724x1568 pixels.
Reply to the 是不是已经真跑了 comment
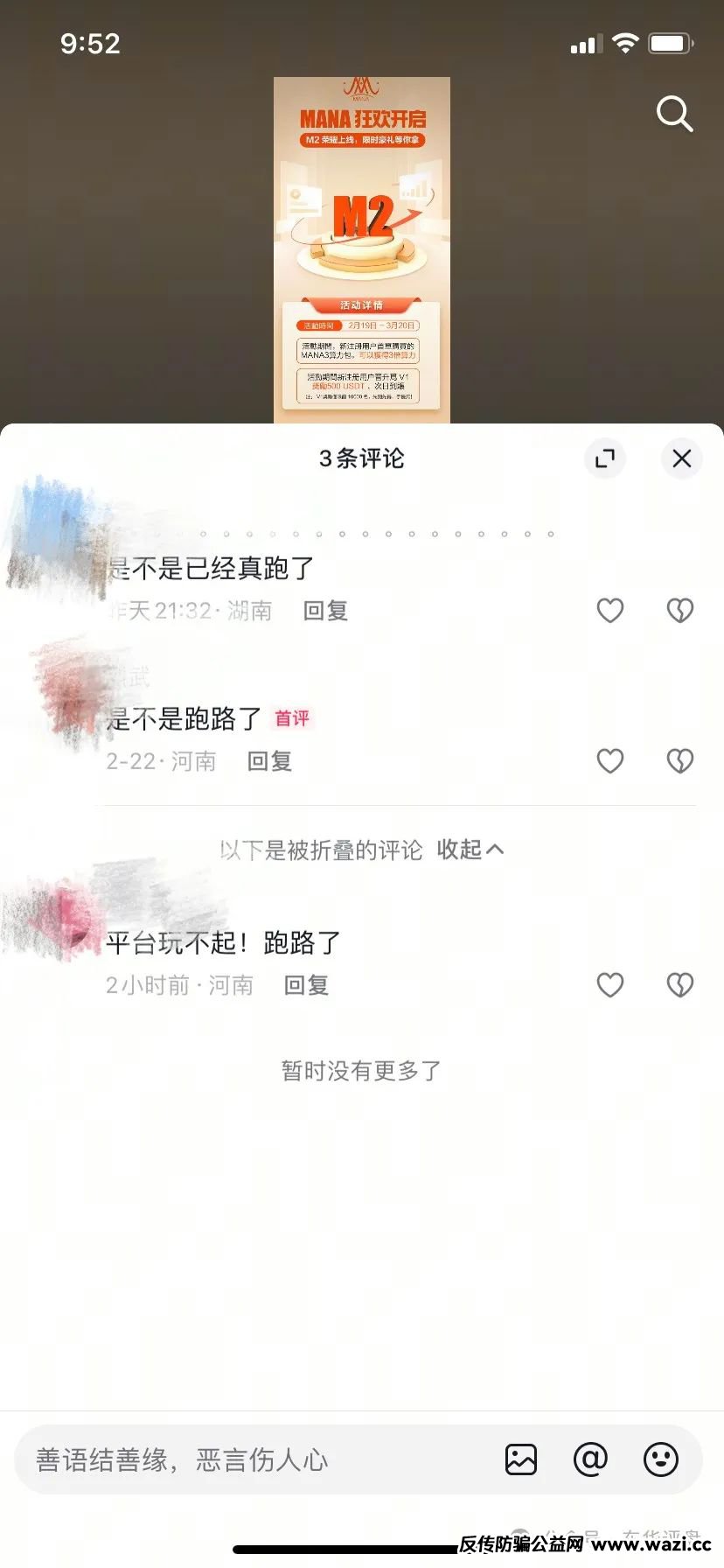[325, 611]
